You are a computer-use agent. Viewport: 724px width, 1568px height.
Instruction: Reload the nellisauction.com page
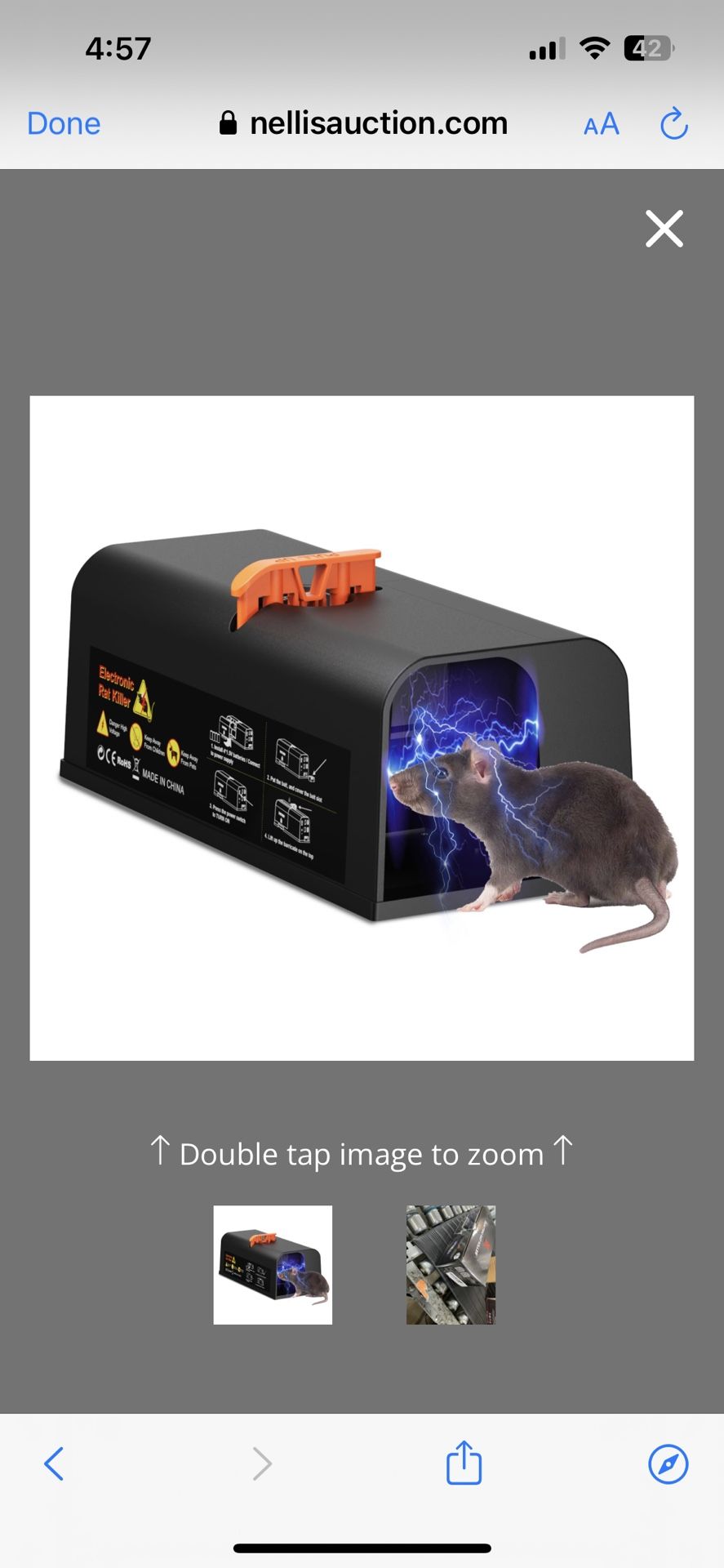[673, 124]
